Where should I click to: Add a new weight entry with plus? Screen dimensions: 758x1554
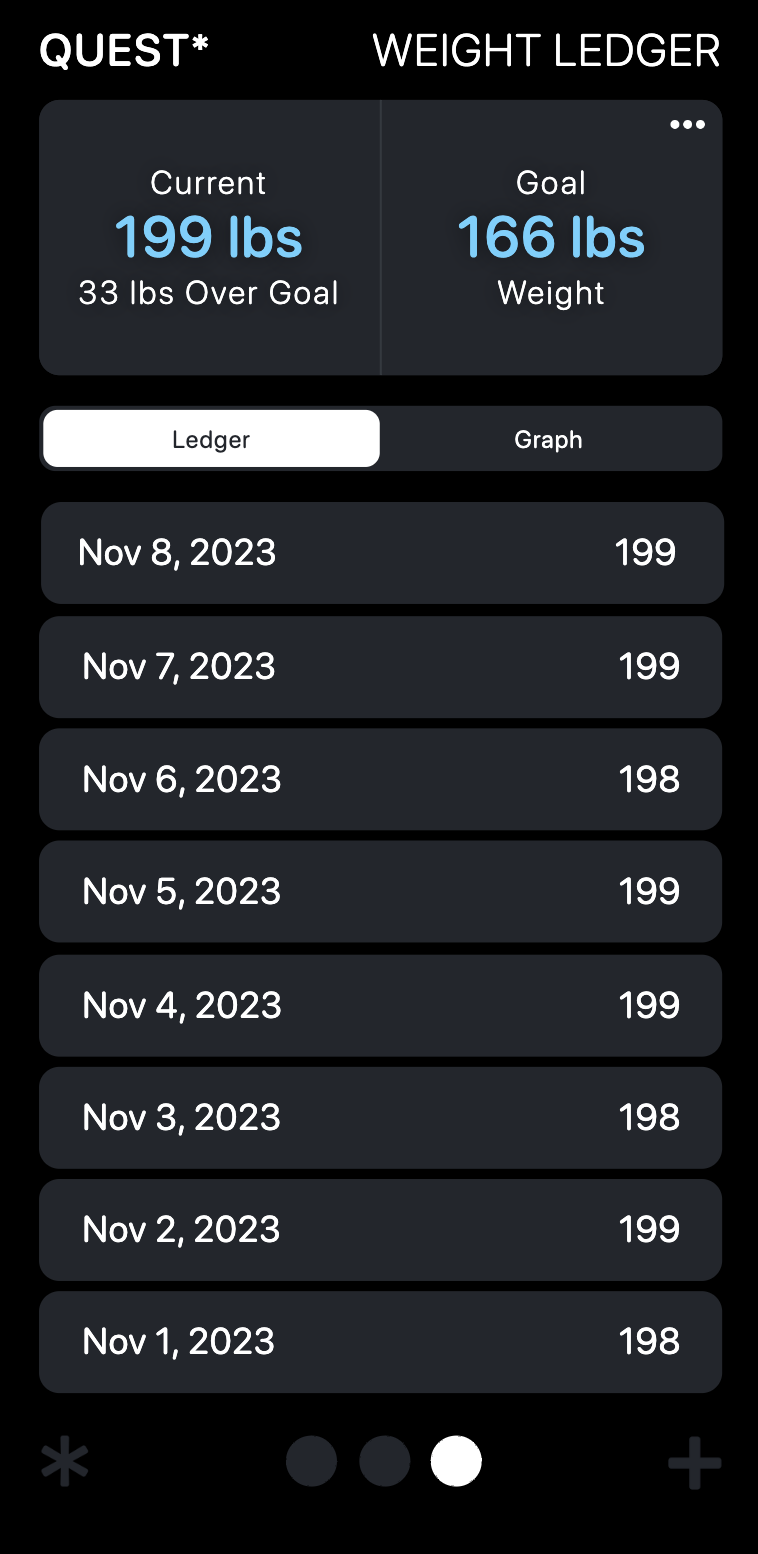(694, 1463)
